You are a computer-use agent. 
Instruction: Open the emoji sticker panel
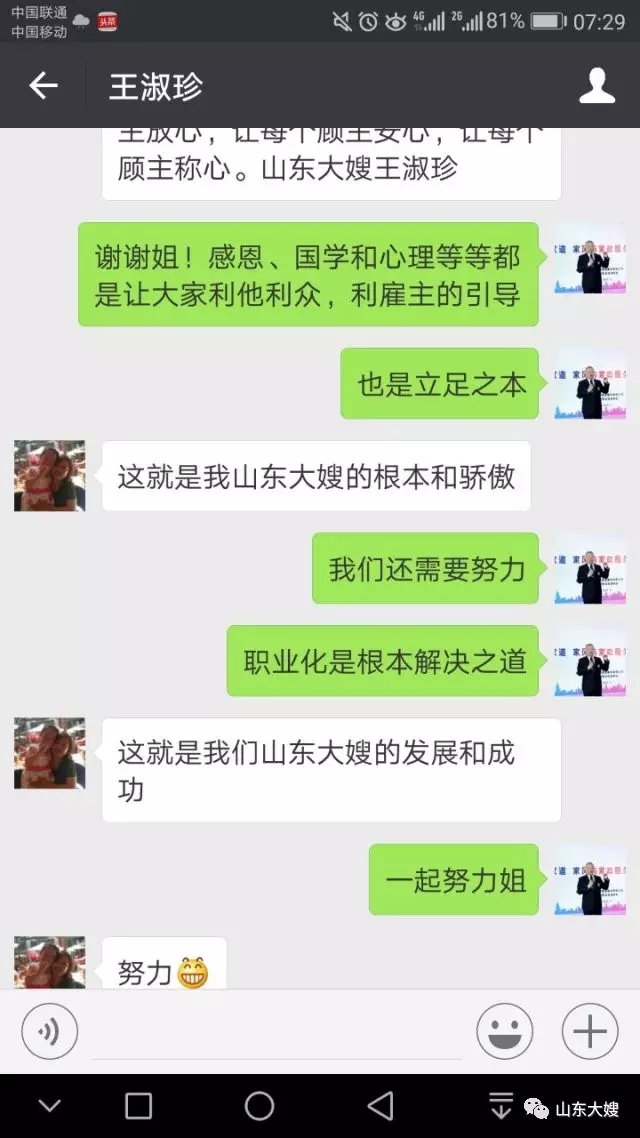504,1031
